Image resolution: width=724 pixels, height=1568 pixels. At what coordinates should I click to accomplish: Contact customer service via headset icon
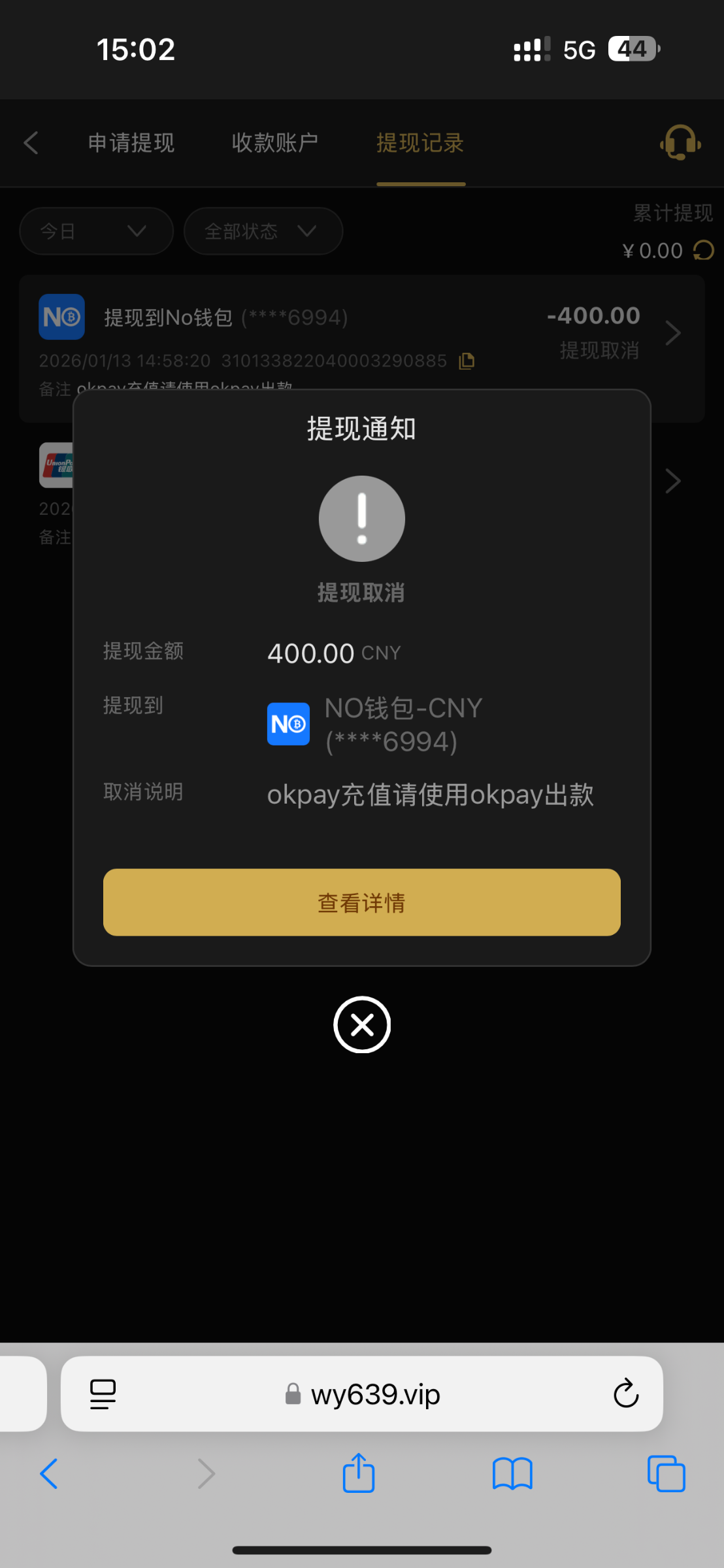click(680, 142)
